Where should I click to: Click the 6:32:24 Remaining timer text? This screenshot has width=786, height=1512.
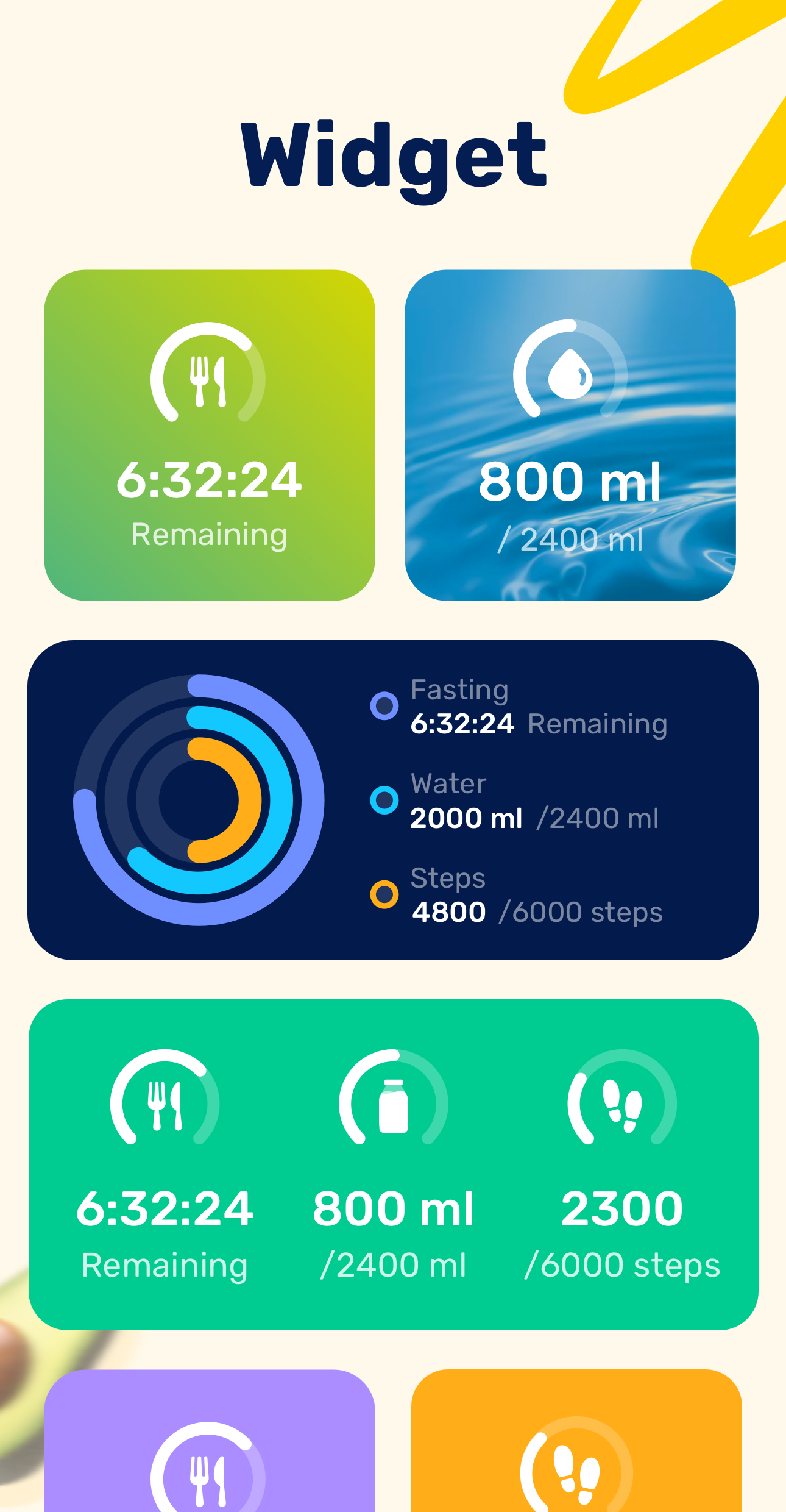(x=210, y=482)
